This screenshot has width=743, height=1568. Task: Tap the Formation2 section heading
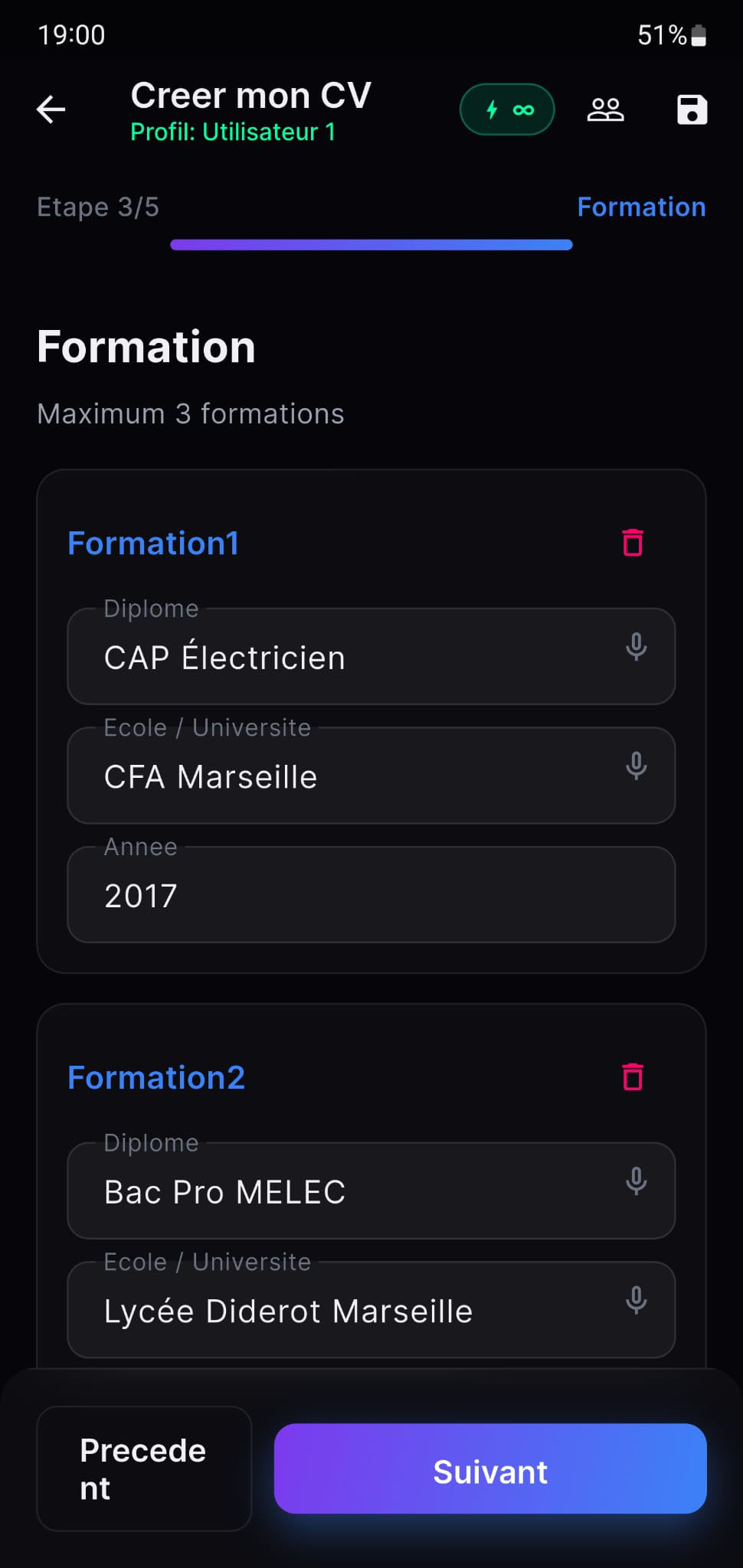tap(156, 1077)
